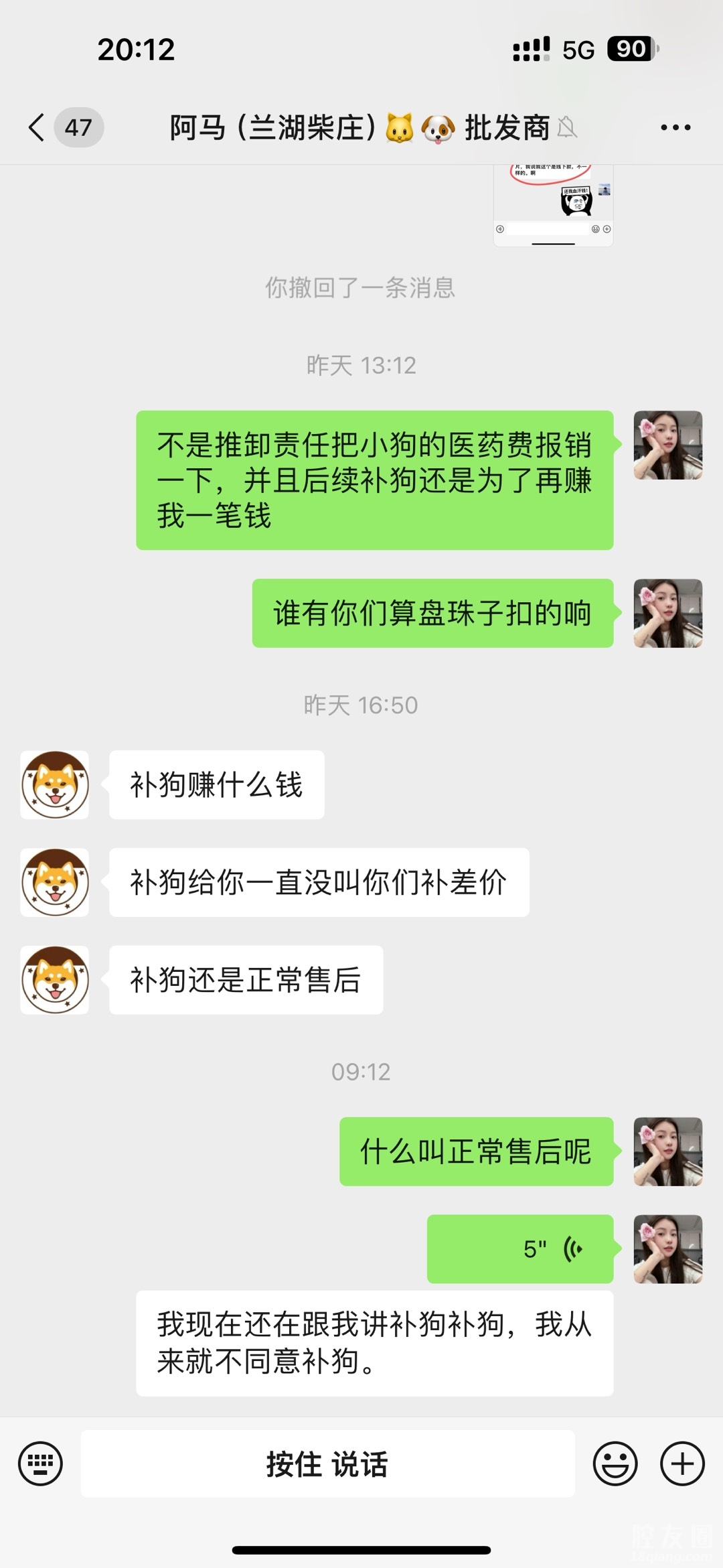View own avatar beside 什么叫正常售后呢
Viewport: 723px width, 1568px height.
(667, 1151)
